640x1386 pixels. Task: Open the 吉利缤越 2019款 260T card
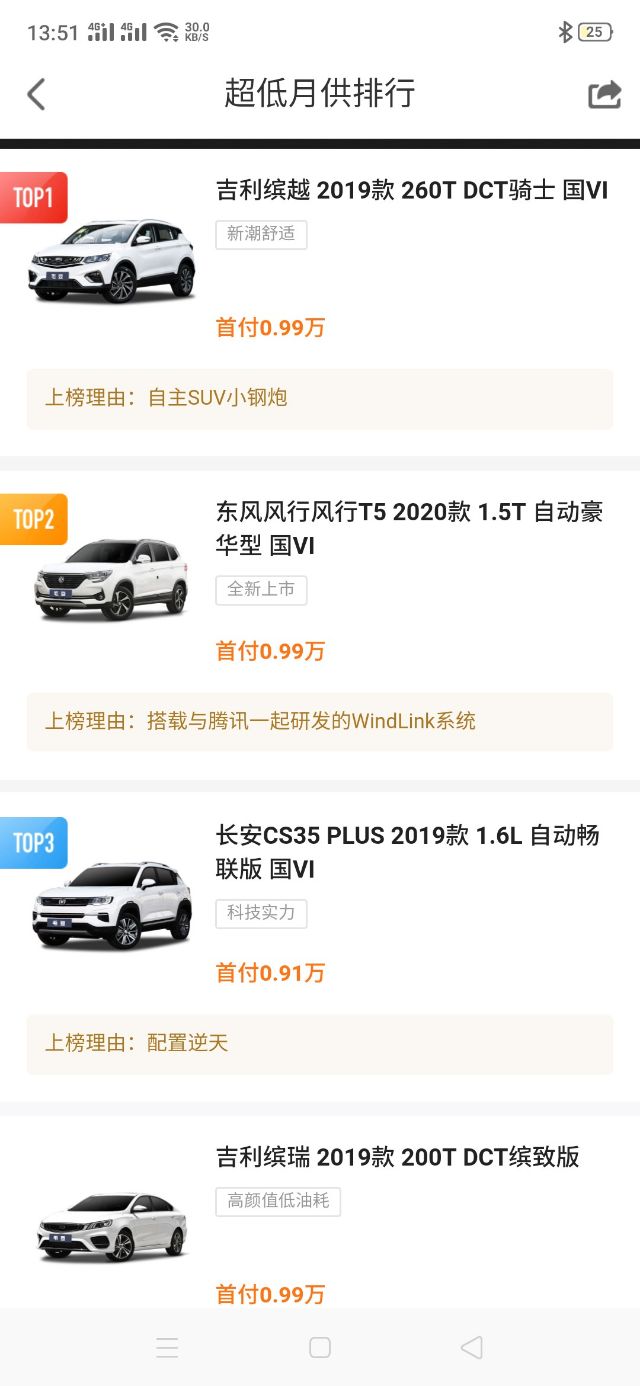(411, 191)
